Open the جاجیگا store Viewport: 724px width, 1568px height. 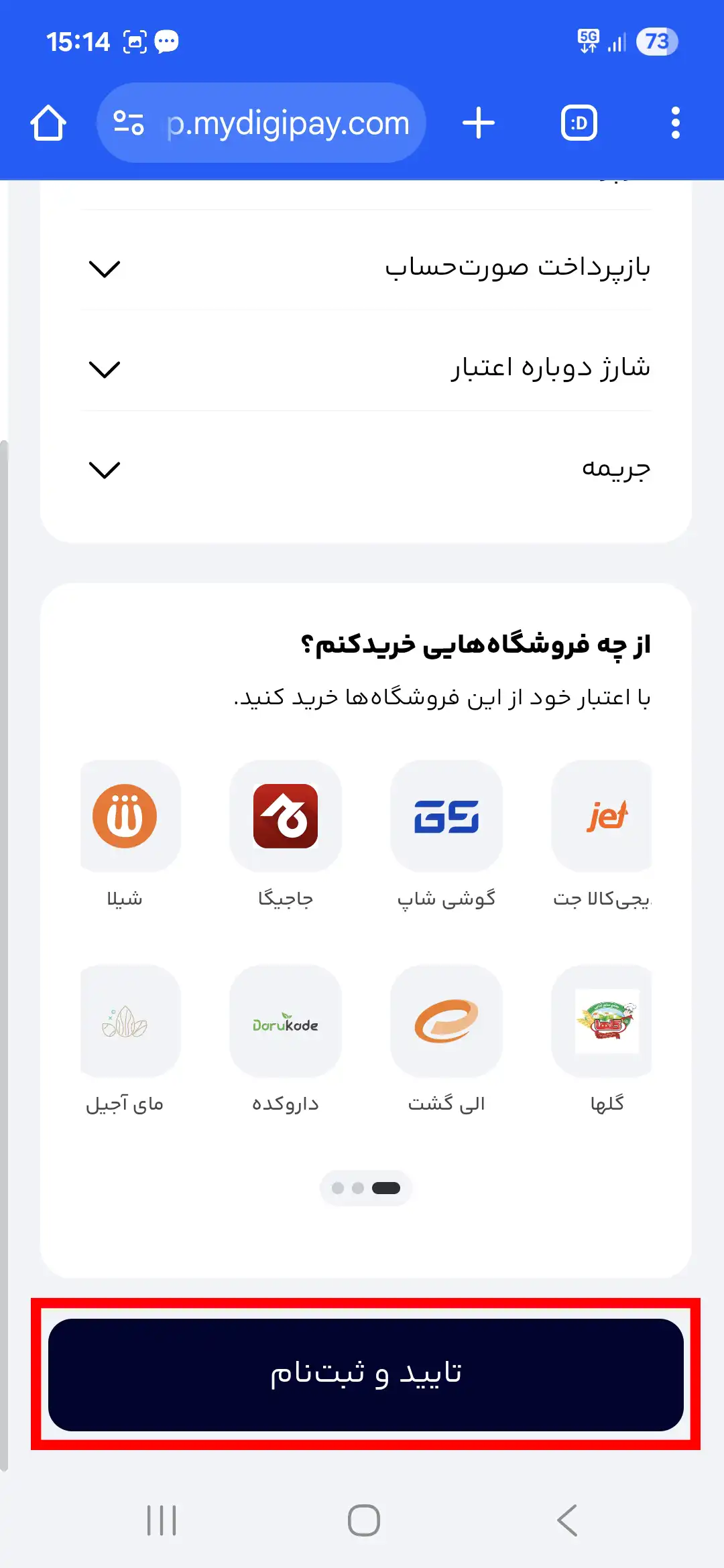click(286, 816)
